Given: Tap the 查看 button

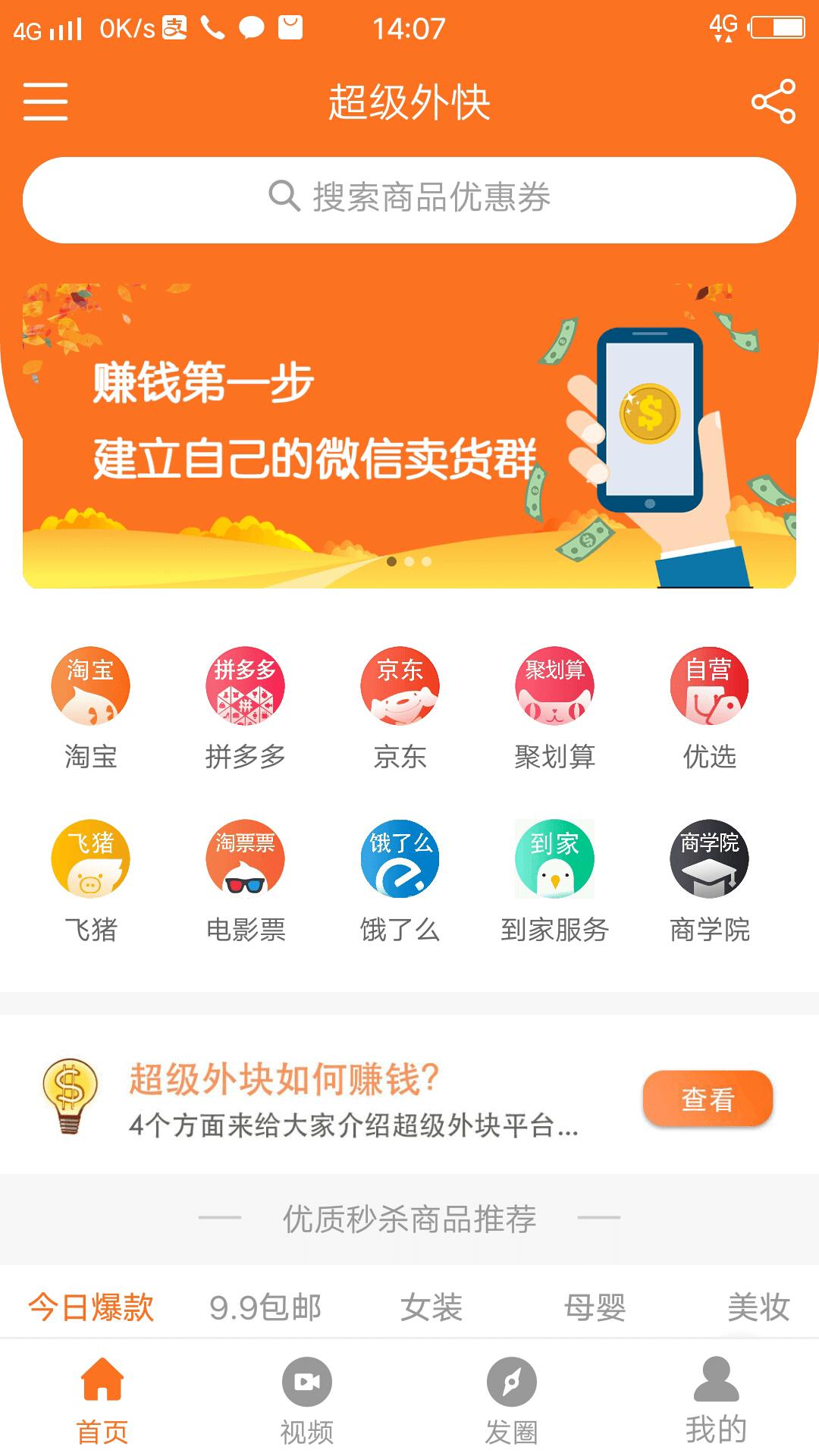Looking at the screenshot, I should [x=708, y=1098].
